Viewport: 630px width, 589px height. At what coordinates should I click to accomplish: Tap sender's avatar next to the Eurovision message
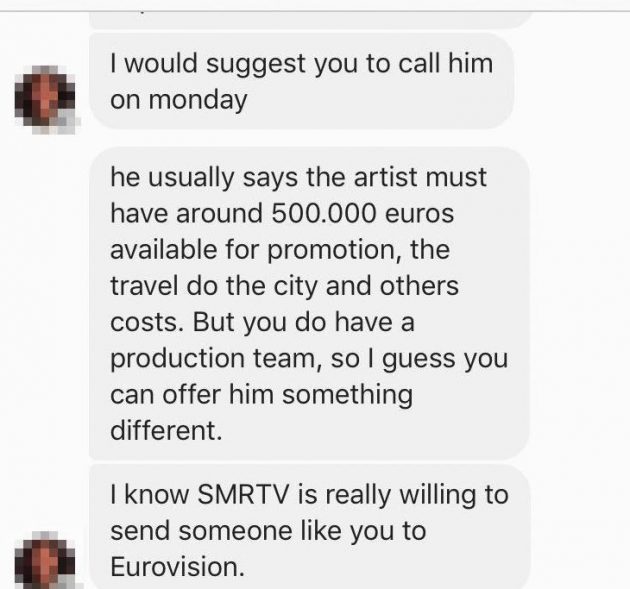tap(44, 561)
